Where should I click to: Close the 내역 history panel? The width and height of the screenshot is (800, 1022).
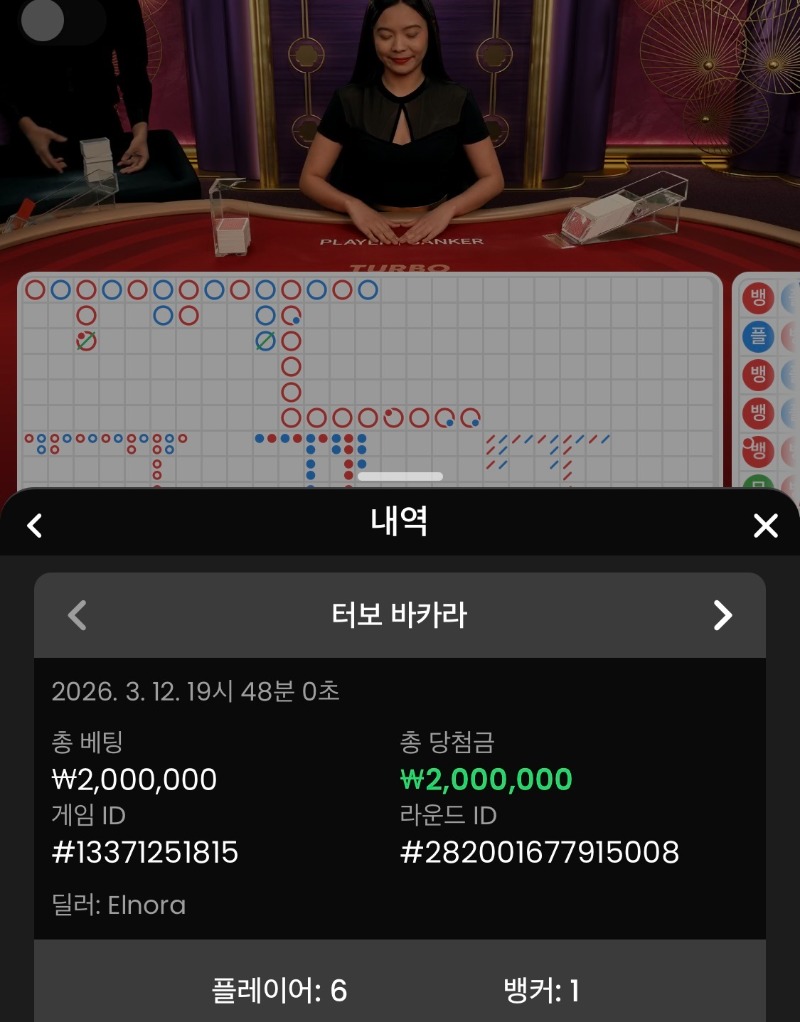[x=765, y=525]
